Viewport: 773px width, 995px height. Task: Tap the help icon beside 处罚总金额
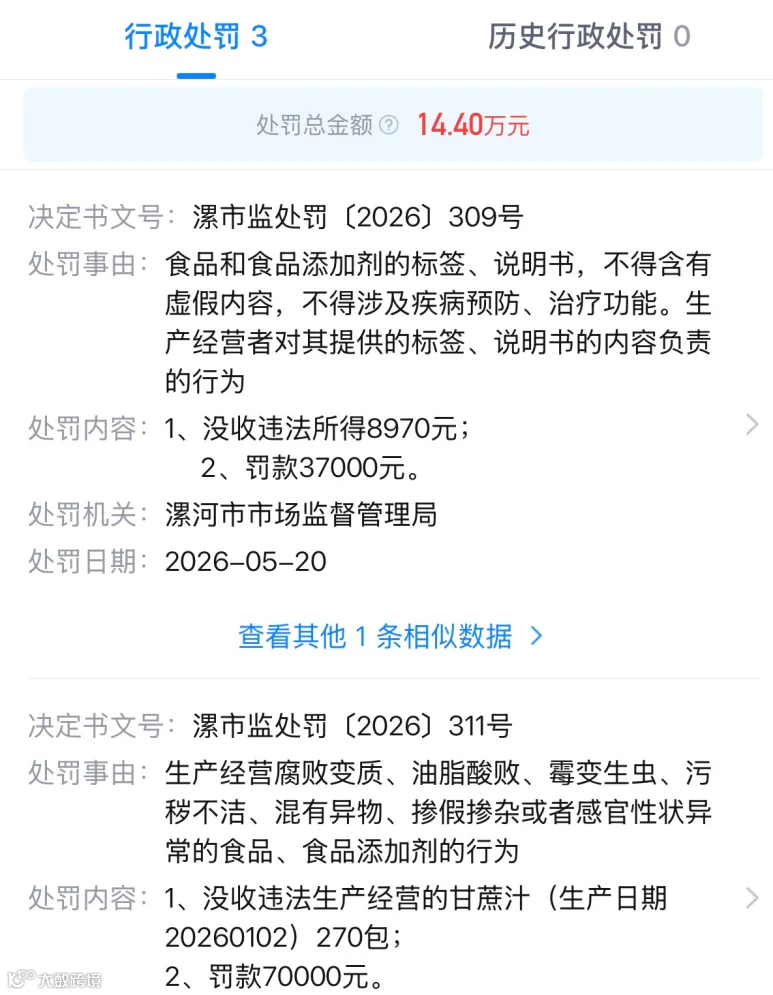(x=388, y=125)
